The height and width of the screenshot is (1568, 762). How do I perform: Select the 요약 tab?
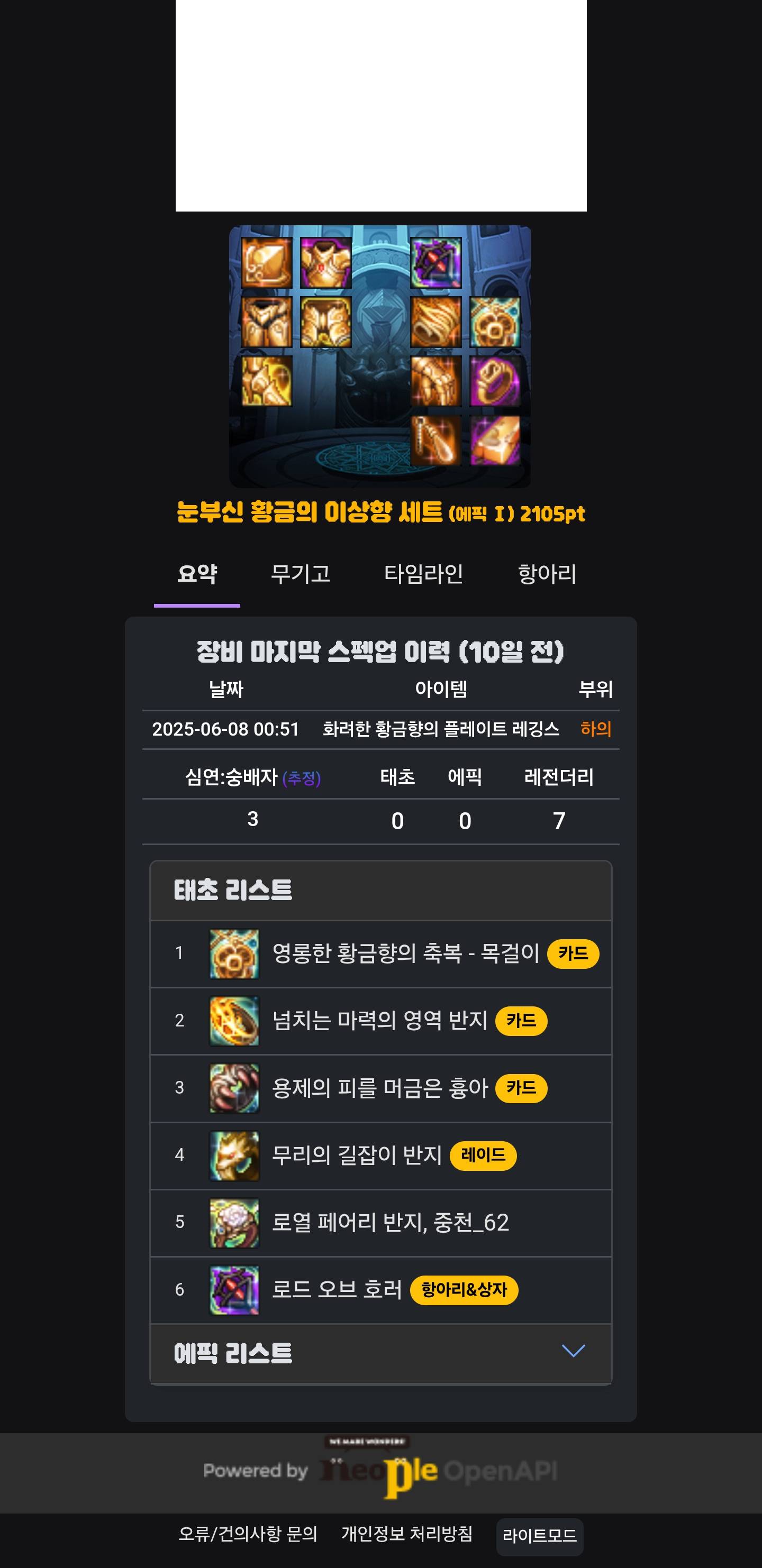coord(197,574)
